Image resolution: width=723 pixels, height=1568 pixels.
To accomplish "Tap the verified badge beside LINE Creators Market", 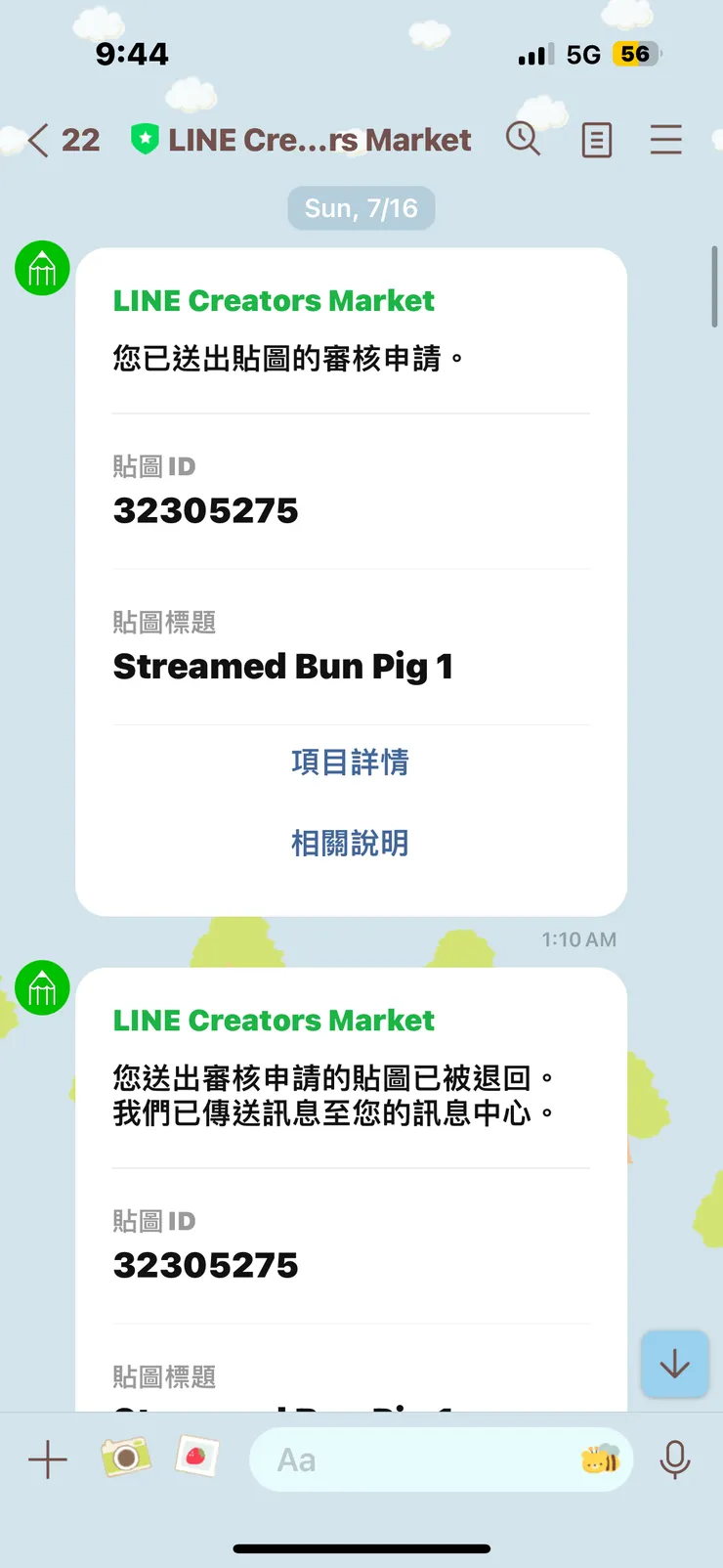I will (x=145, y=139).
